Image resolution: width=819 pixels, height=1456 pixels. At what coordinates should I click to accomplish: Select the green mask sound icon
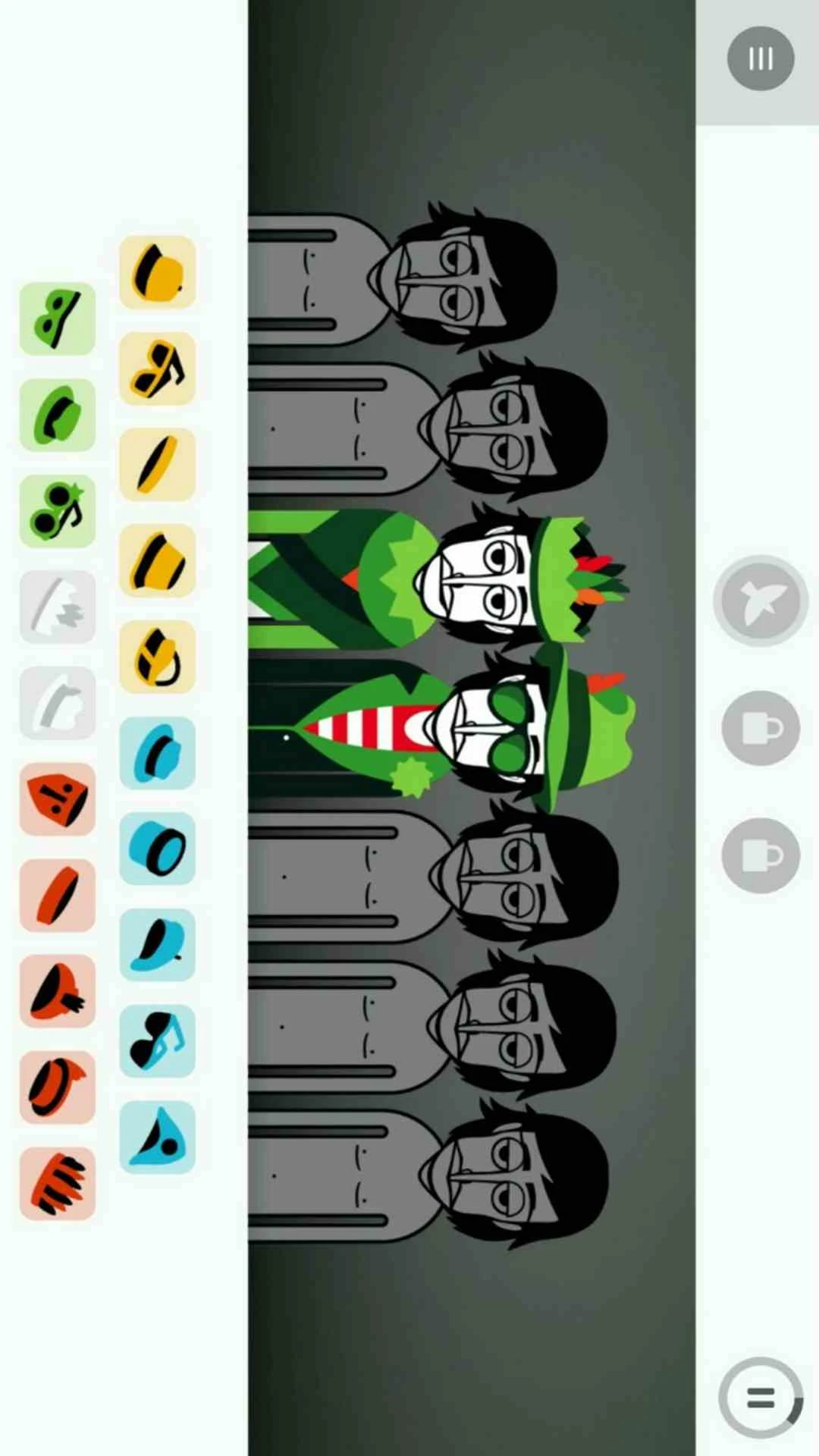[58, 318]
